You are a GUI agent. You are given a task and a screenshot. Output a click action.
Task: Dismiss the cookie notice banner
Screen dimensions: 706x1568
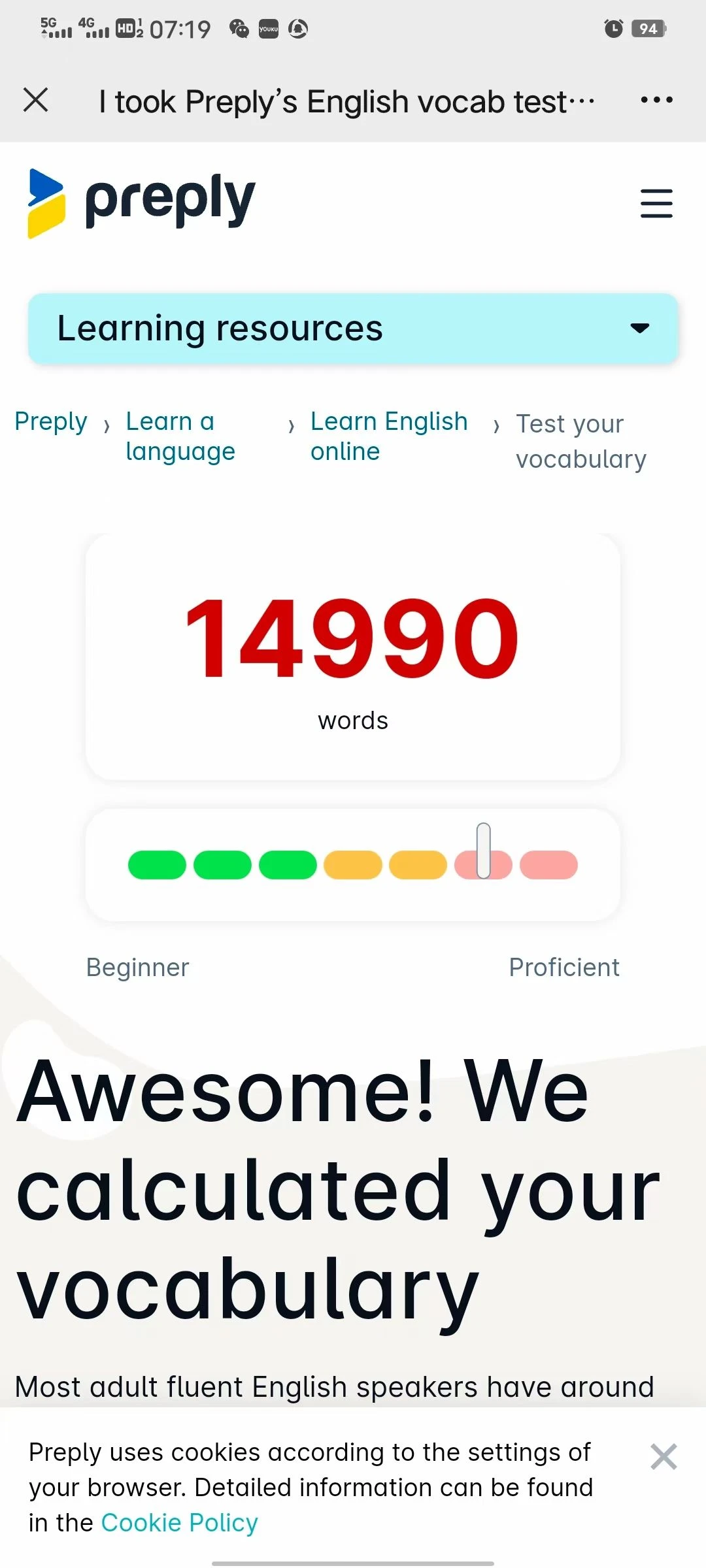point(664,1456)
